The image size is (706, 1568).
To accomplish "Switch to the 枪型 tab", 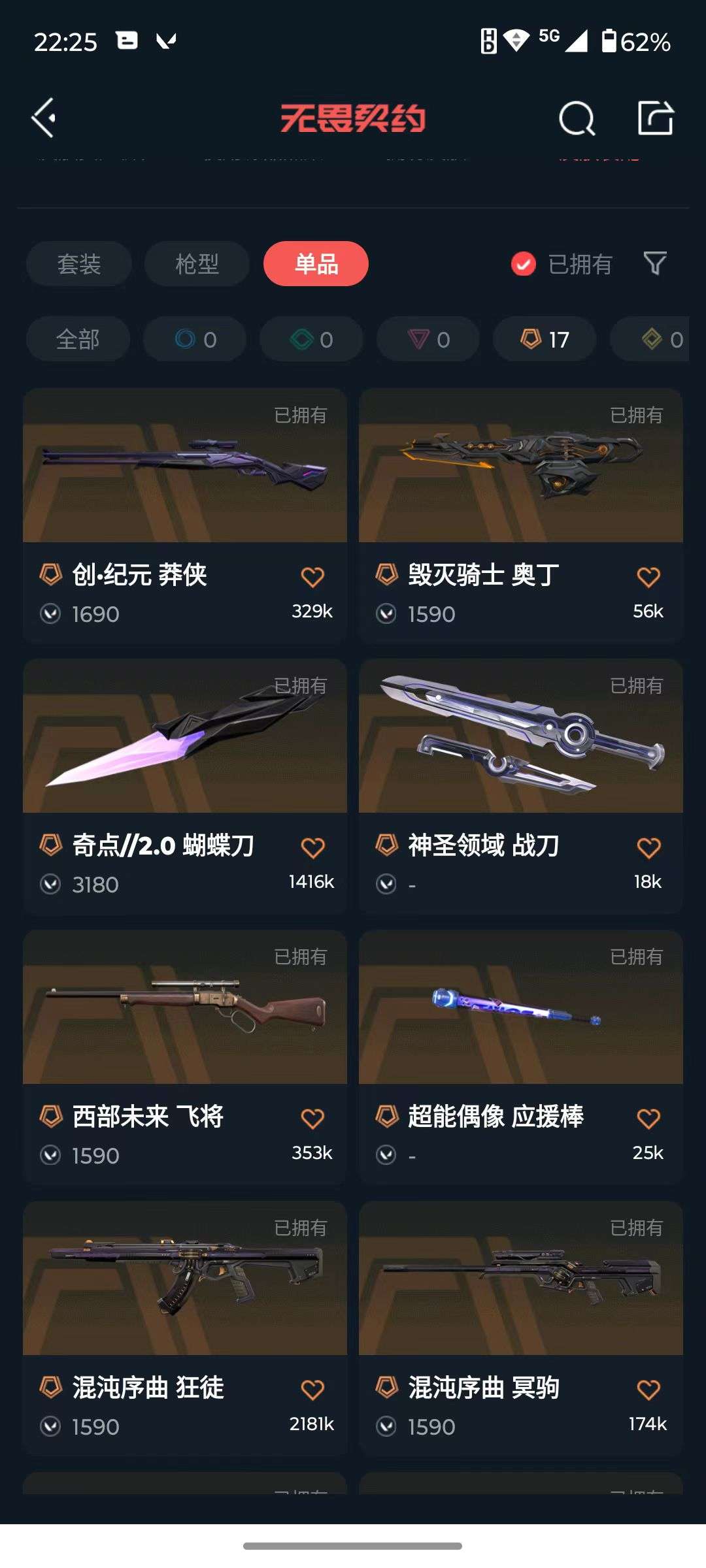I will (195, 264).
